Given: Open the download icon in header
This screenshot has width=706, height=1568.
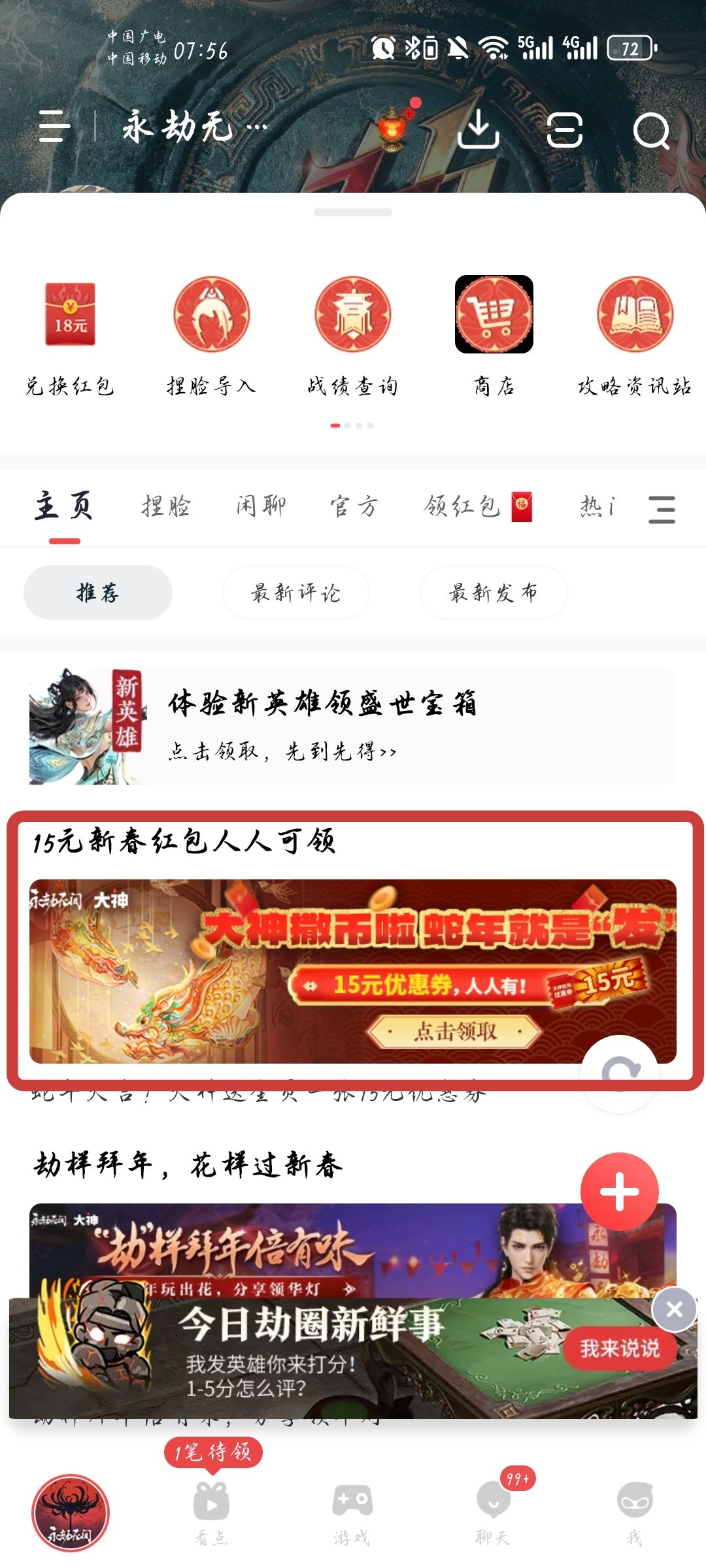Looking at the screenshot, I should tap(479, 128).
